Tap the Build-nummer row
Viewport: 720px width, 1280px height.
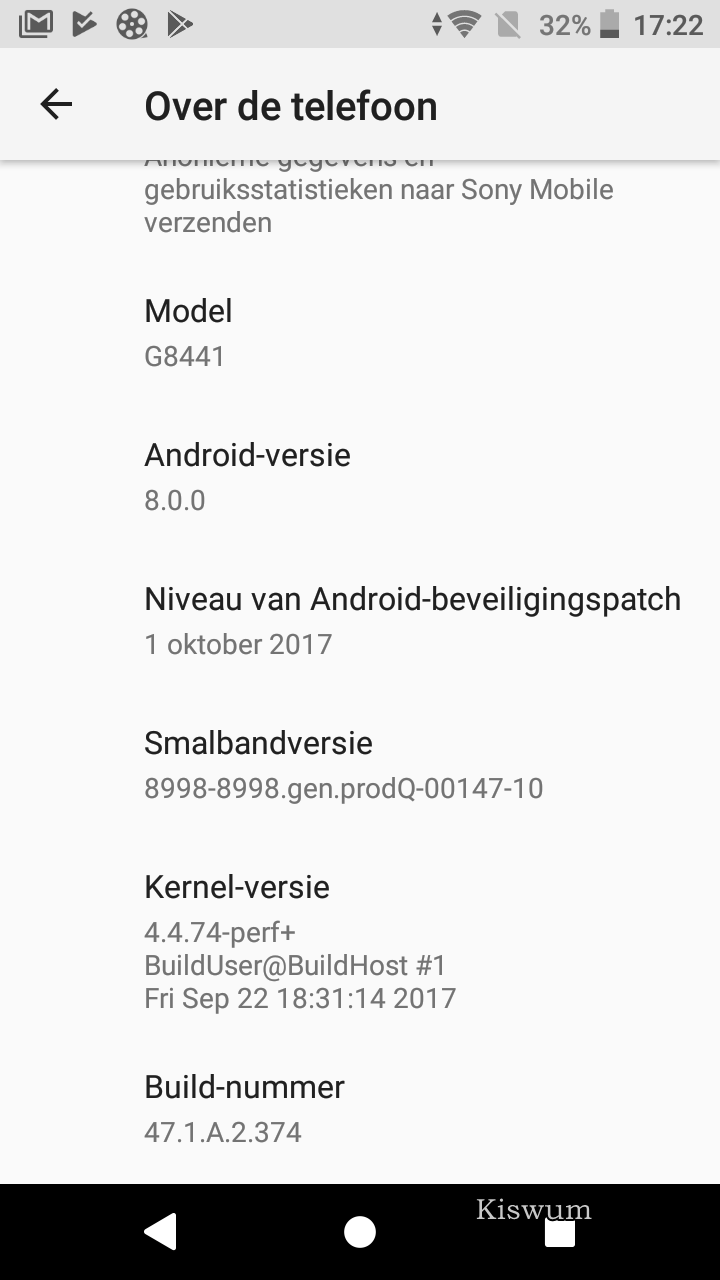tap(360, 1109)
